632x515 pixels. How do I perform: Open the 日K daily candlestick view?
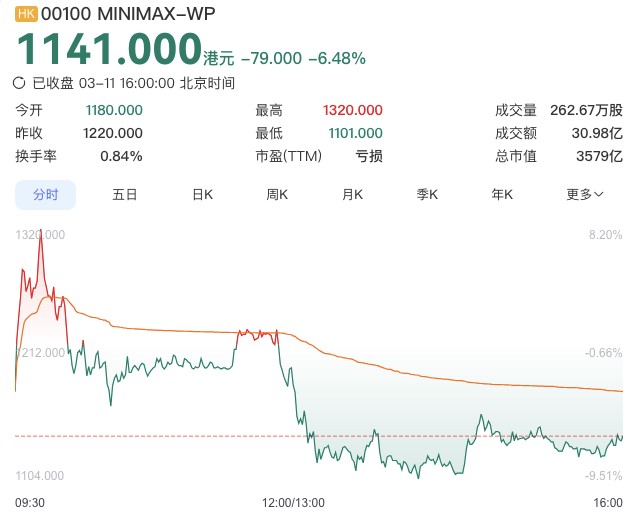[x=203, y=195]
